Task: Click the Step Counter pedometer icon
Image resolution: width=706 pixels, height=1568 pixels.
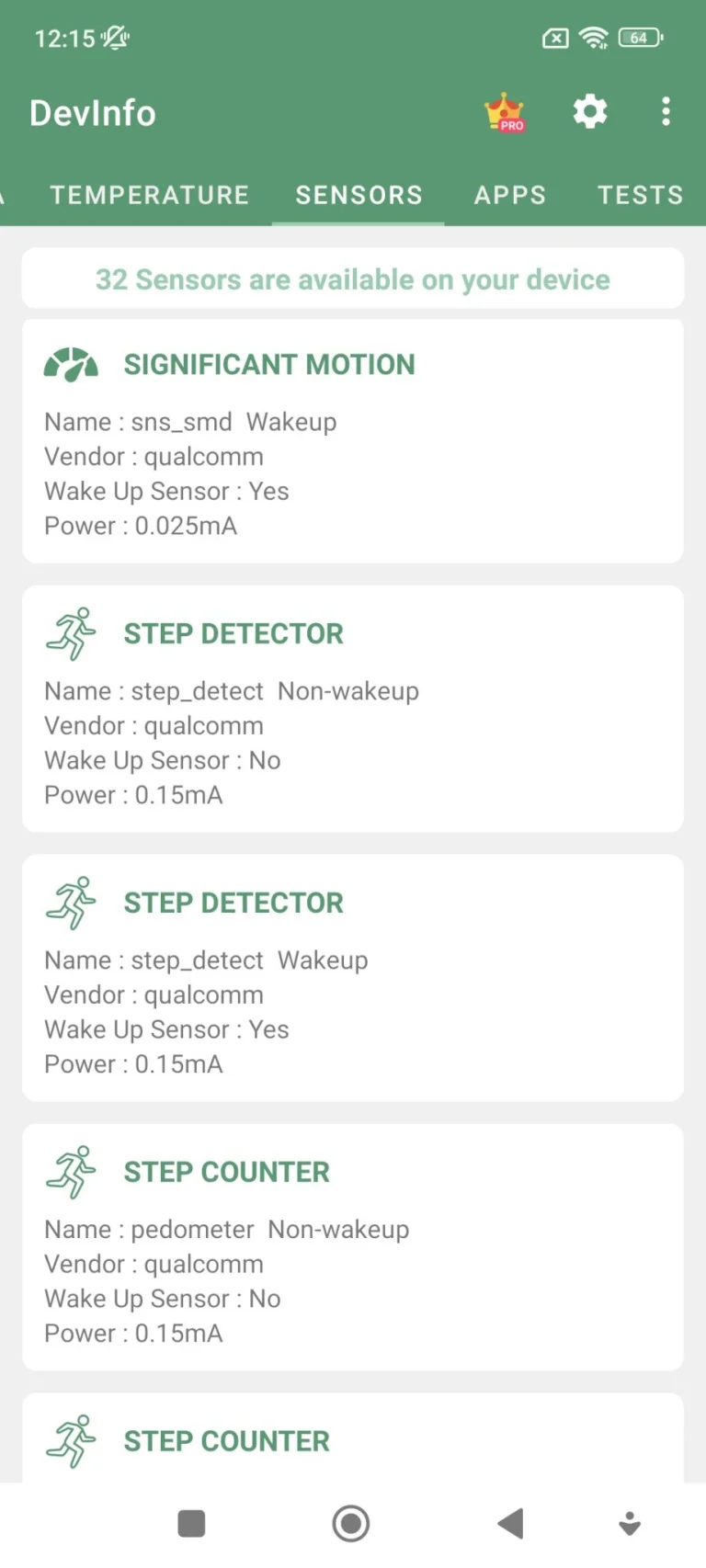Action: (71, 1171)
